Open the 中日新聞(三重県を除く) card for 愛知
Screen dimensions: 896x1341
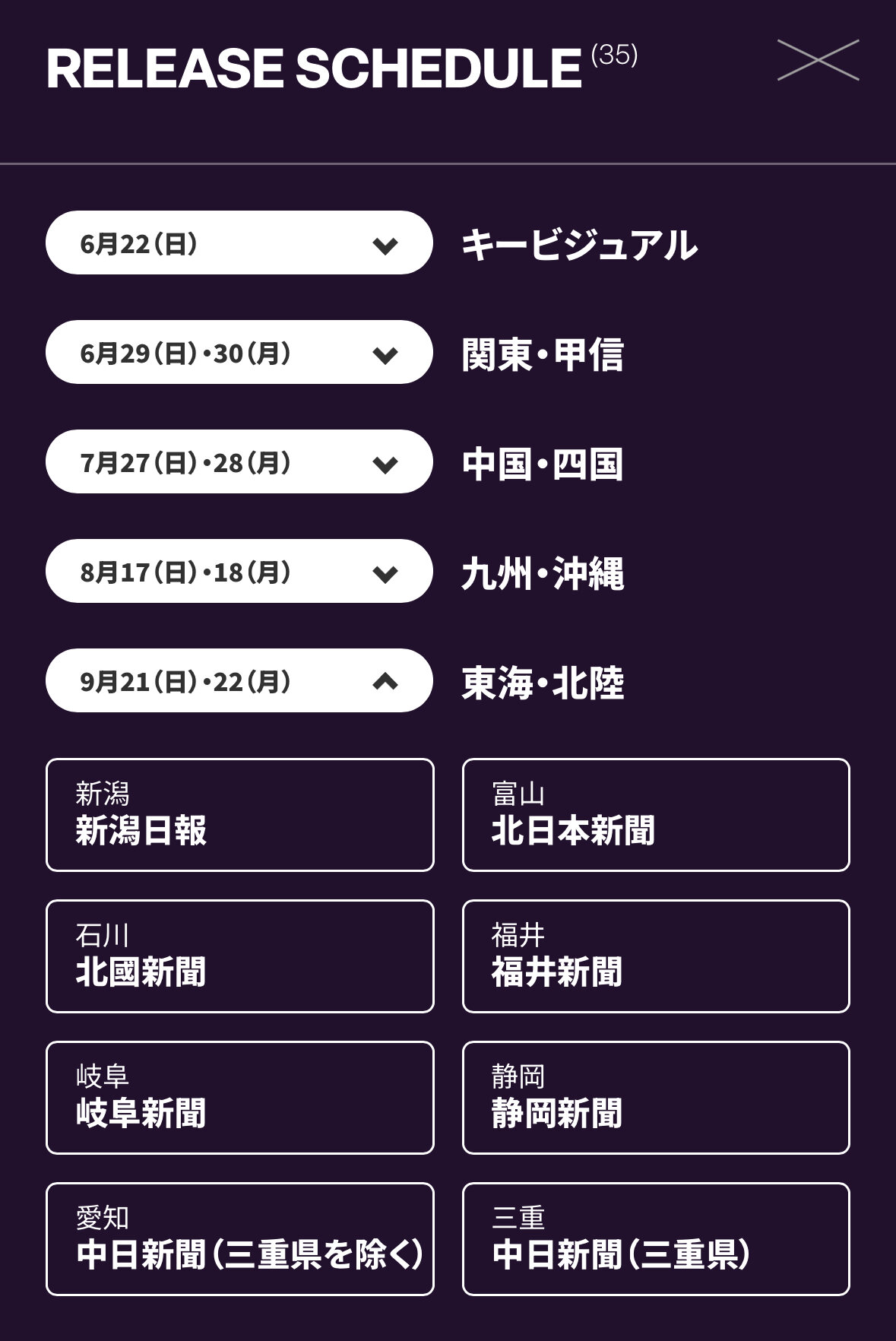[x=239, y=1239]
